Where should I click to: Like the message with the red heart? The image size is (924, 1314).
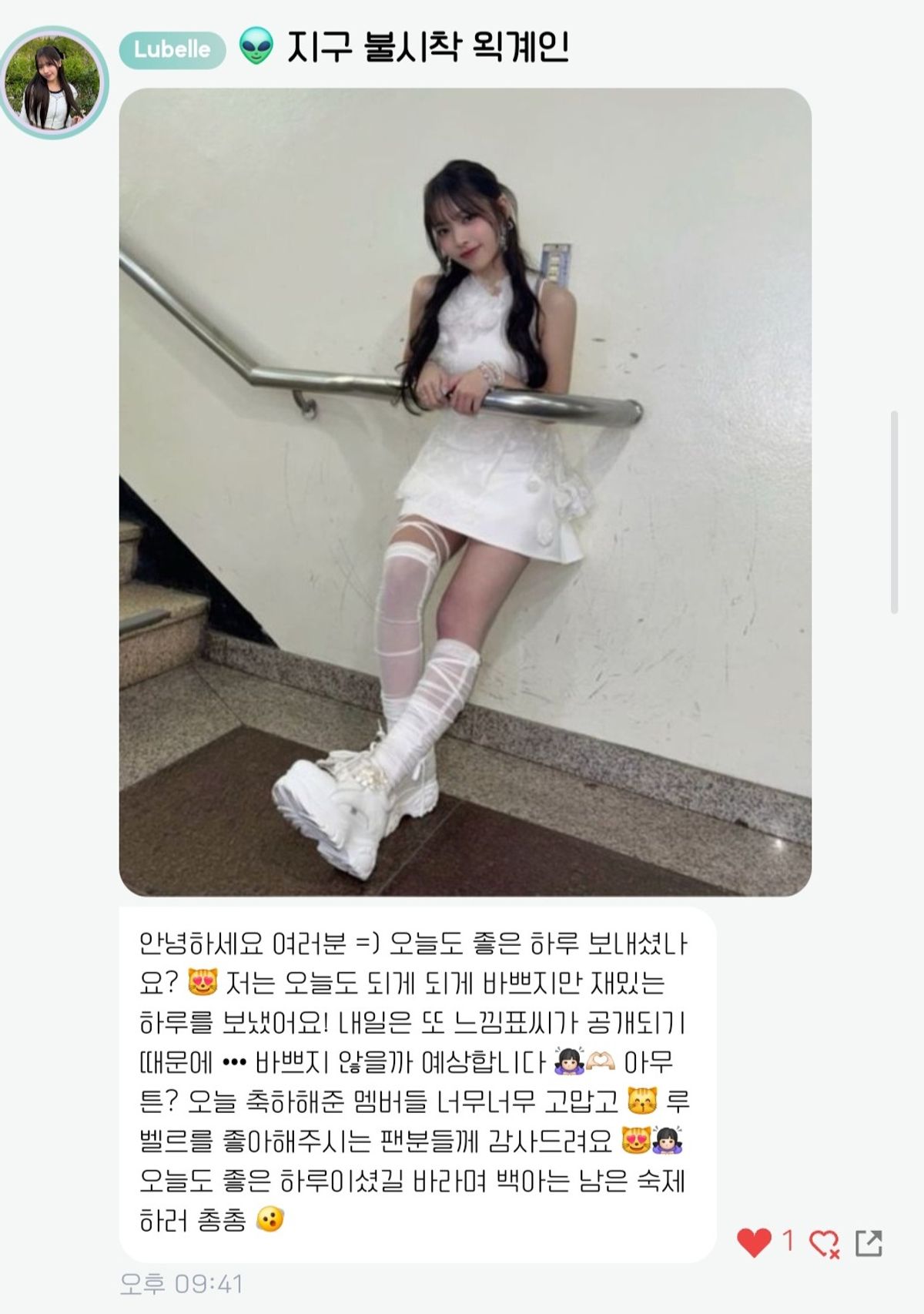(754, 1242)
